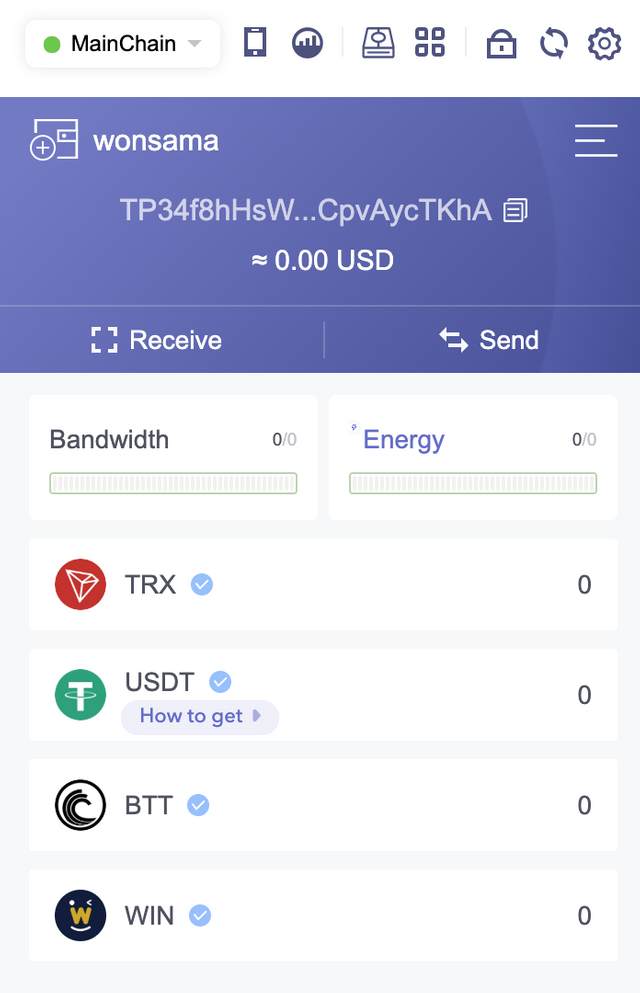The image size is (640, 993).
Task: Open the hamburger menu
Action: [x=596, y=141]
